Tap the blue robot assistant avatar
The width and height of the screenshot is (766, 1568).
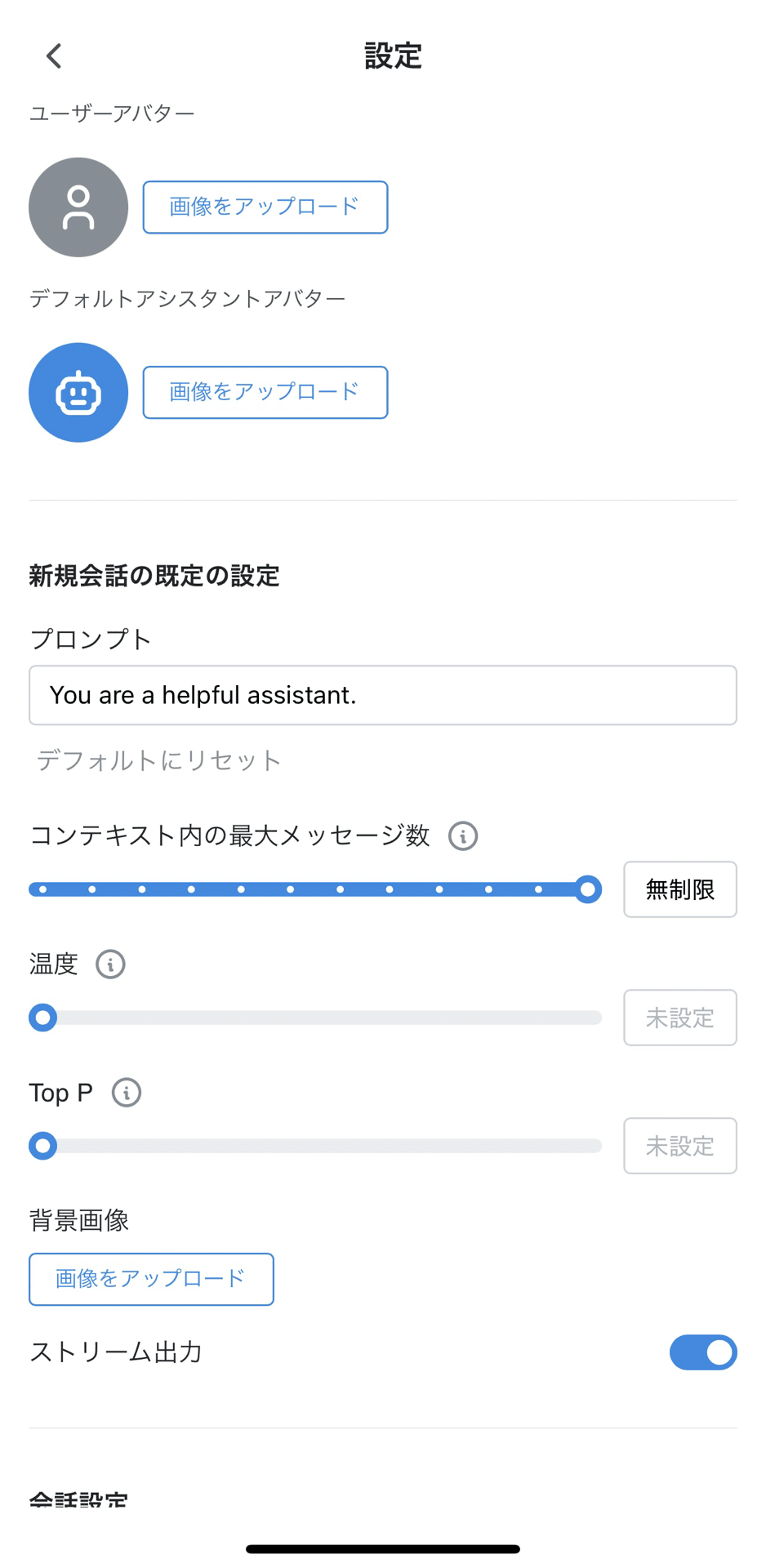click(x=78, y=393)
